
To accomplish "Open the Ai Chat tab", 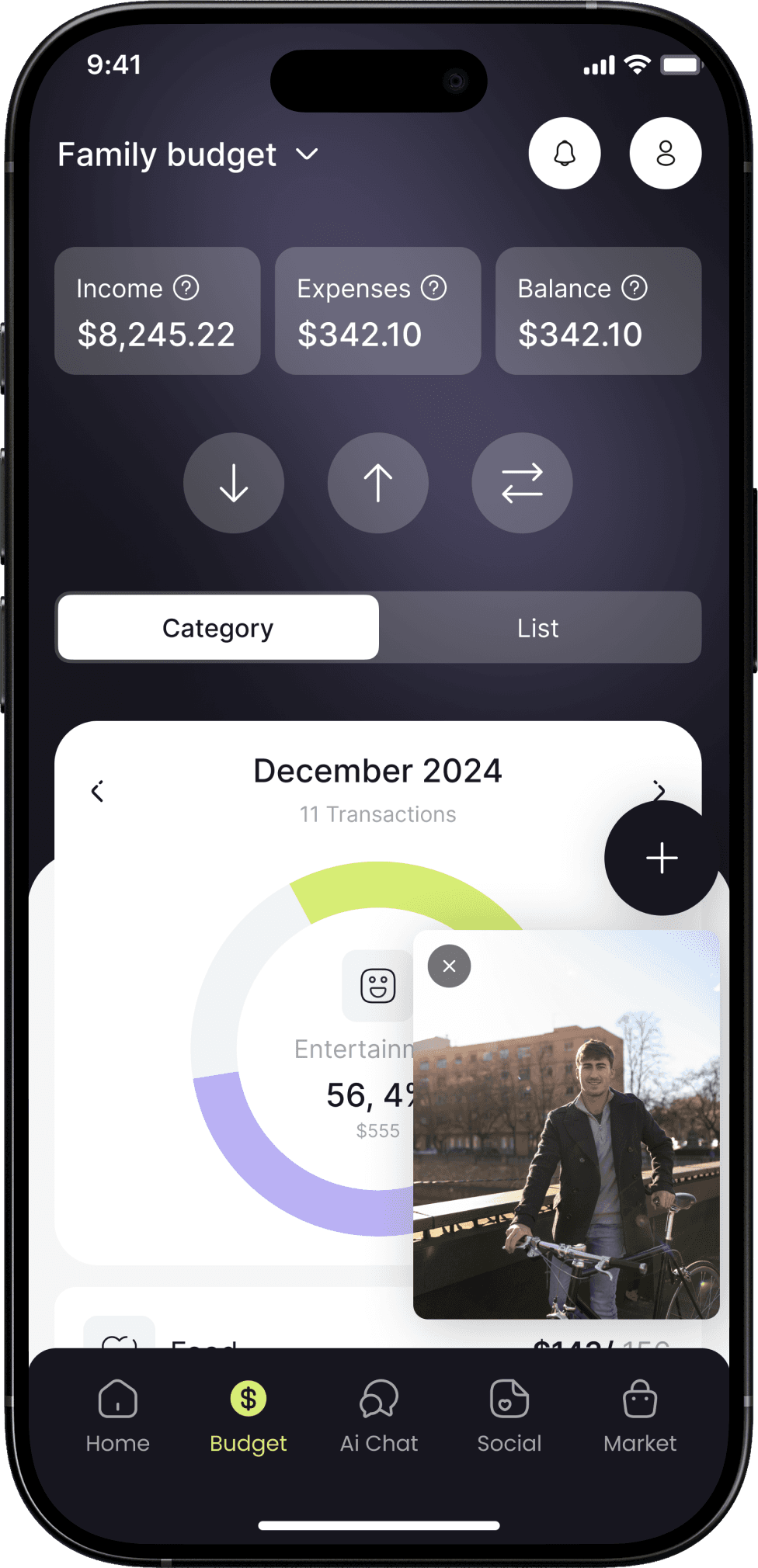I will coord(379,1416).
